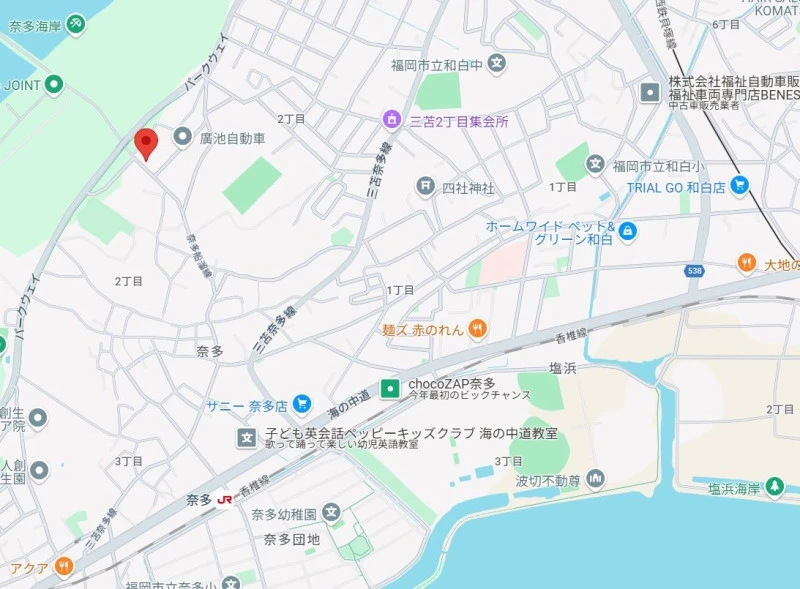
Task: Tap the 塩浜海岸 beach marker
Action: pos(775,487)
